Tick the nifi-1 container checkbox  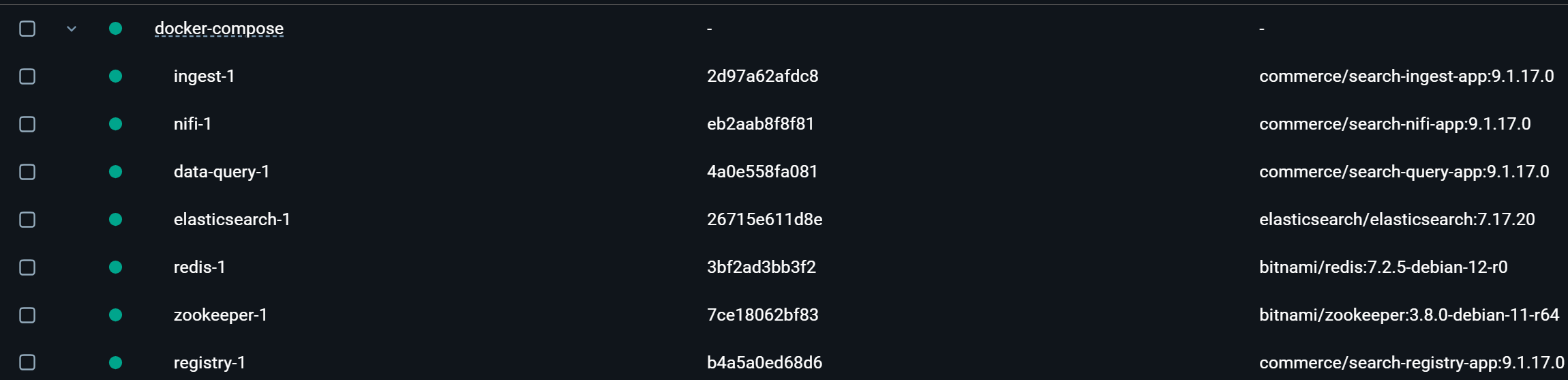coord(27,124)
